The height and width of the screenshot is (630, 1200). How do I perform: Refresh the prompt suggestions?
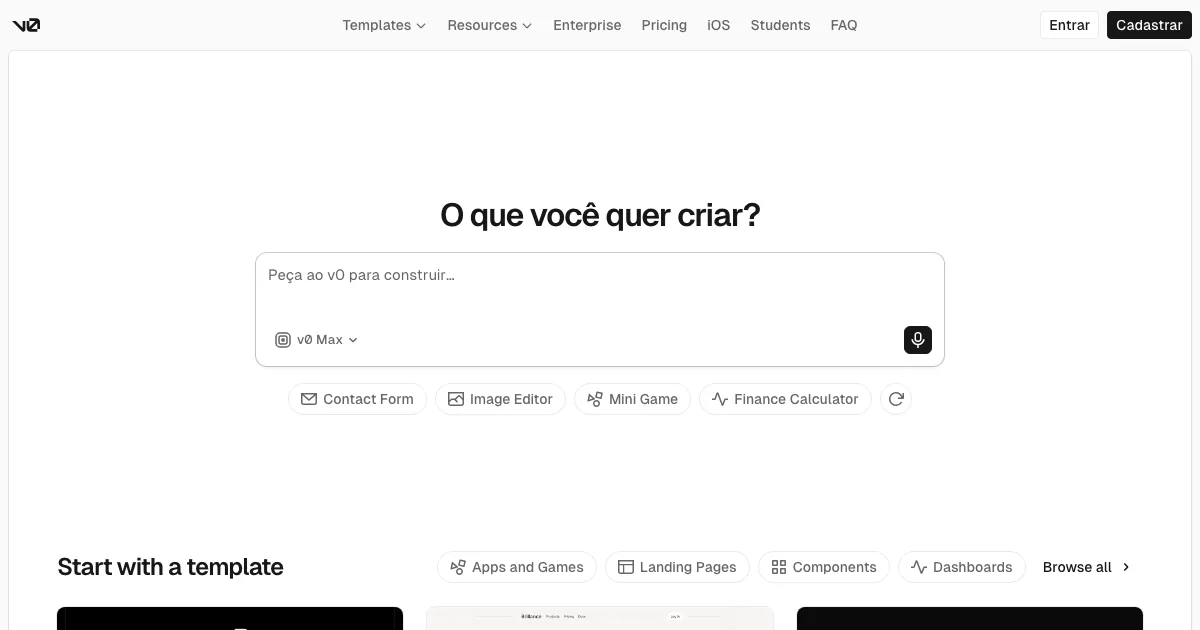tap(896, 399)
